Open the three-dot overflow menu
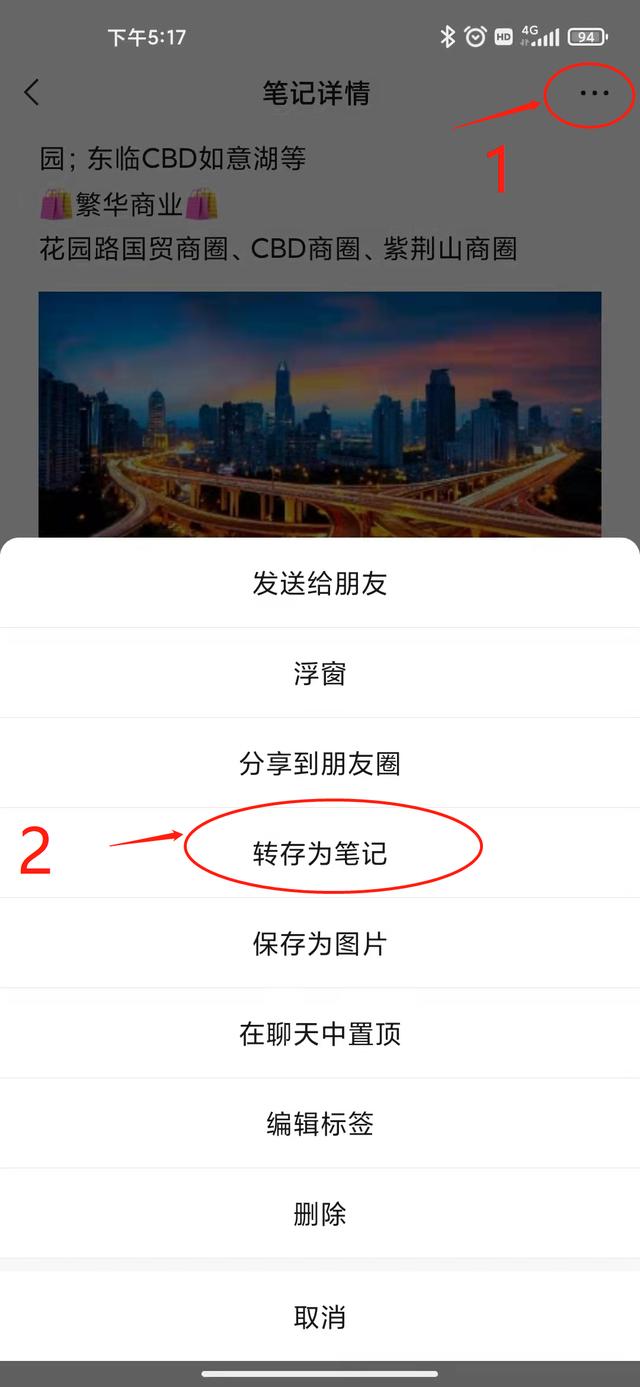The image size is (640, 1387). click(x=594, y=93)
